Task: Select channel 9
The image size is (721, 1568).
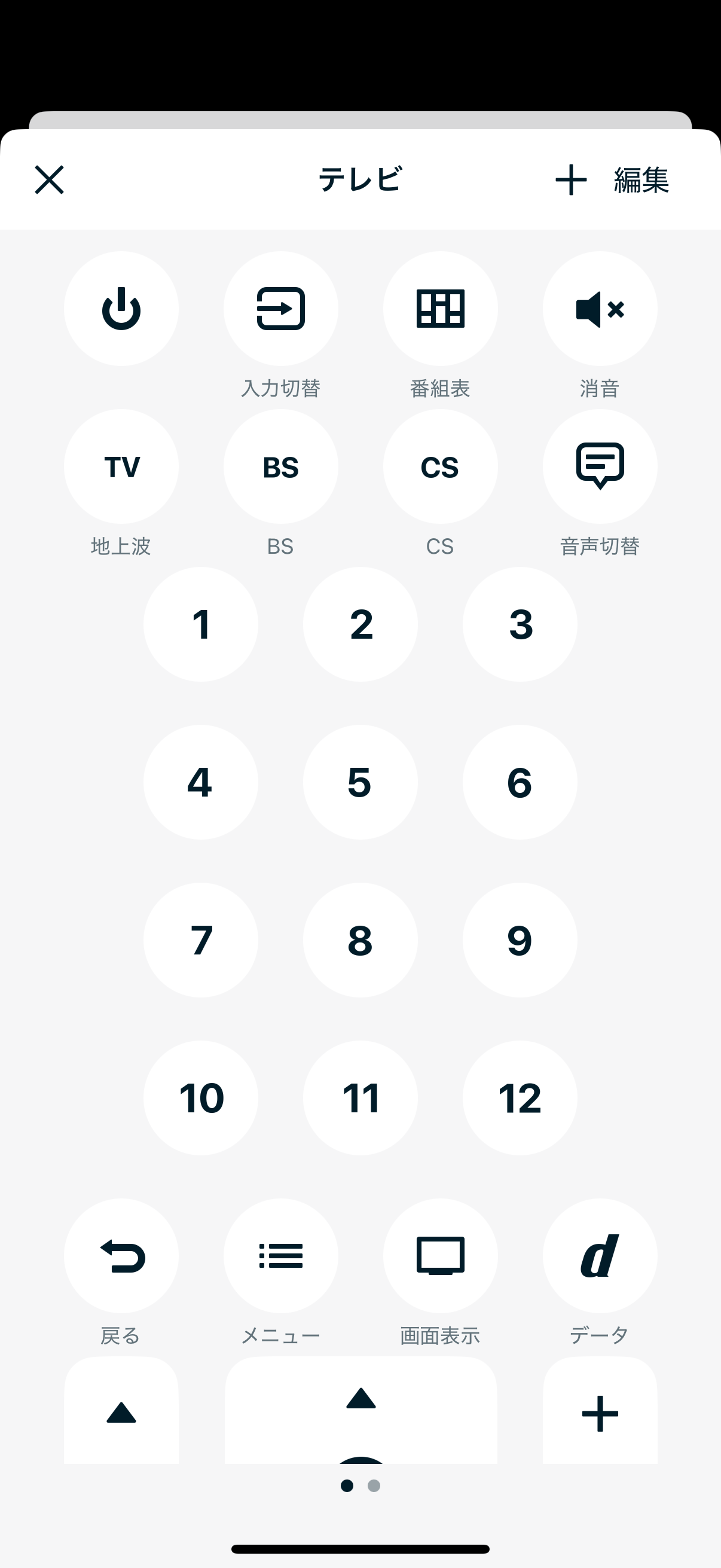Action: (x=520, y=940)
